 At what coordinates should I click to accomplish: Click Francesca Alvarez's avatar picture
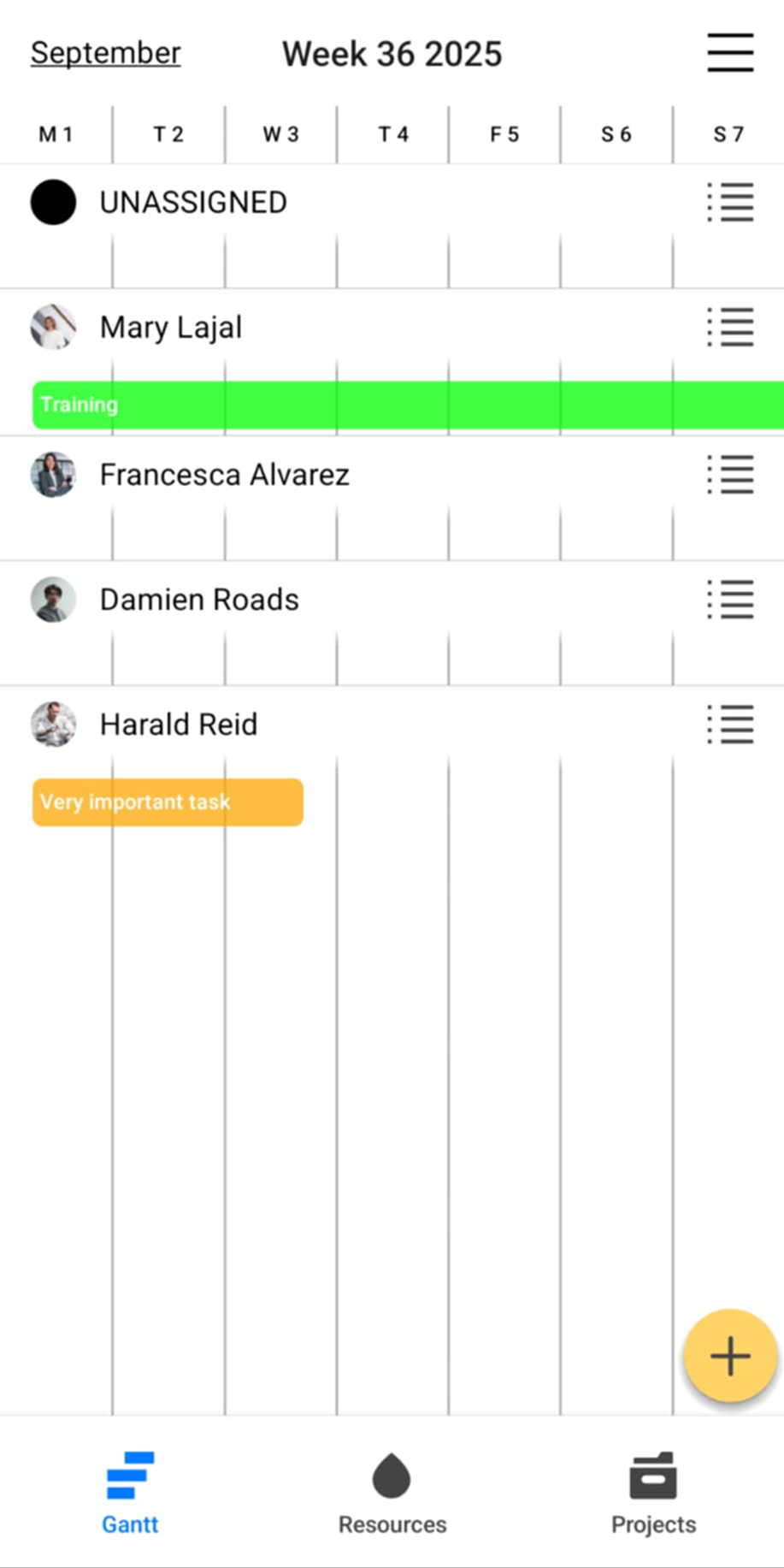point(53,476)
